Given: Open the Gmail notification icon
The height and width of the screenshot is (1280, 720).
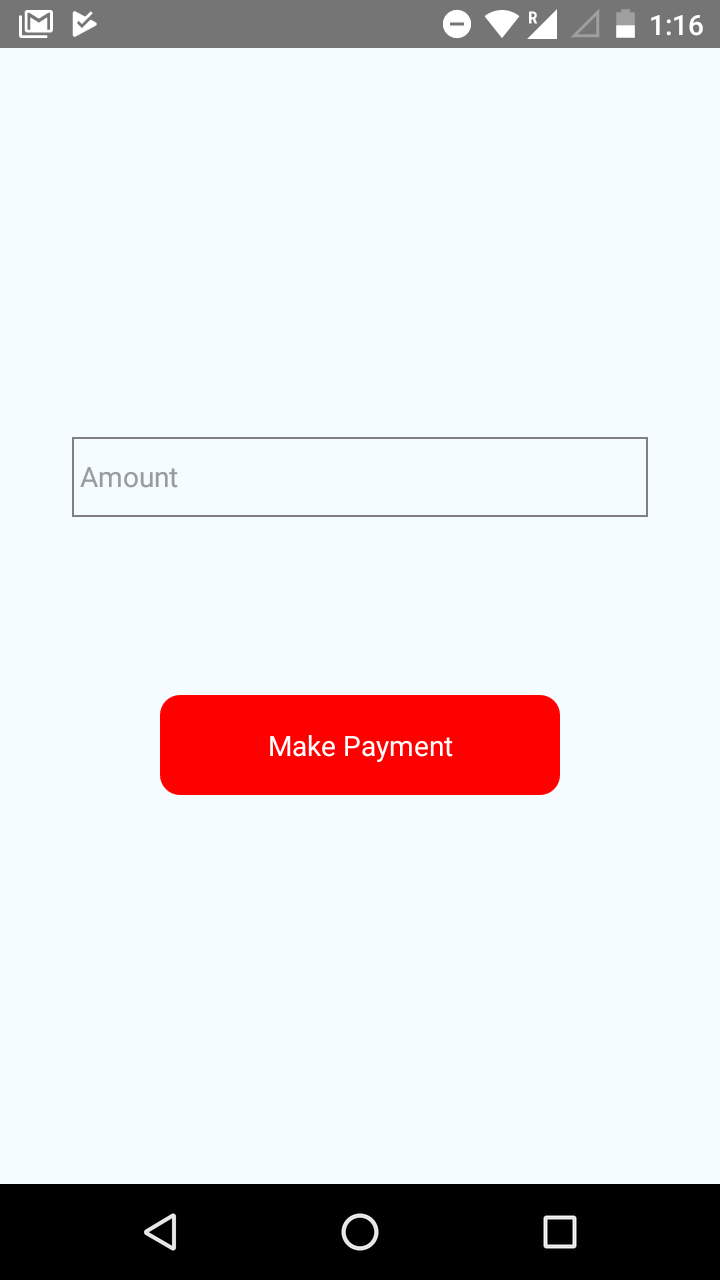Looking at the screenshot, I should coord(36,24).
